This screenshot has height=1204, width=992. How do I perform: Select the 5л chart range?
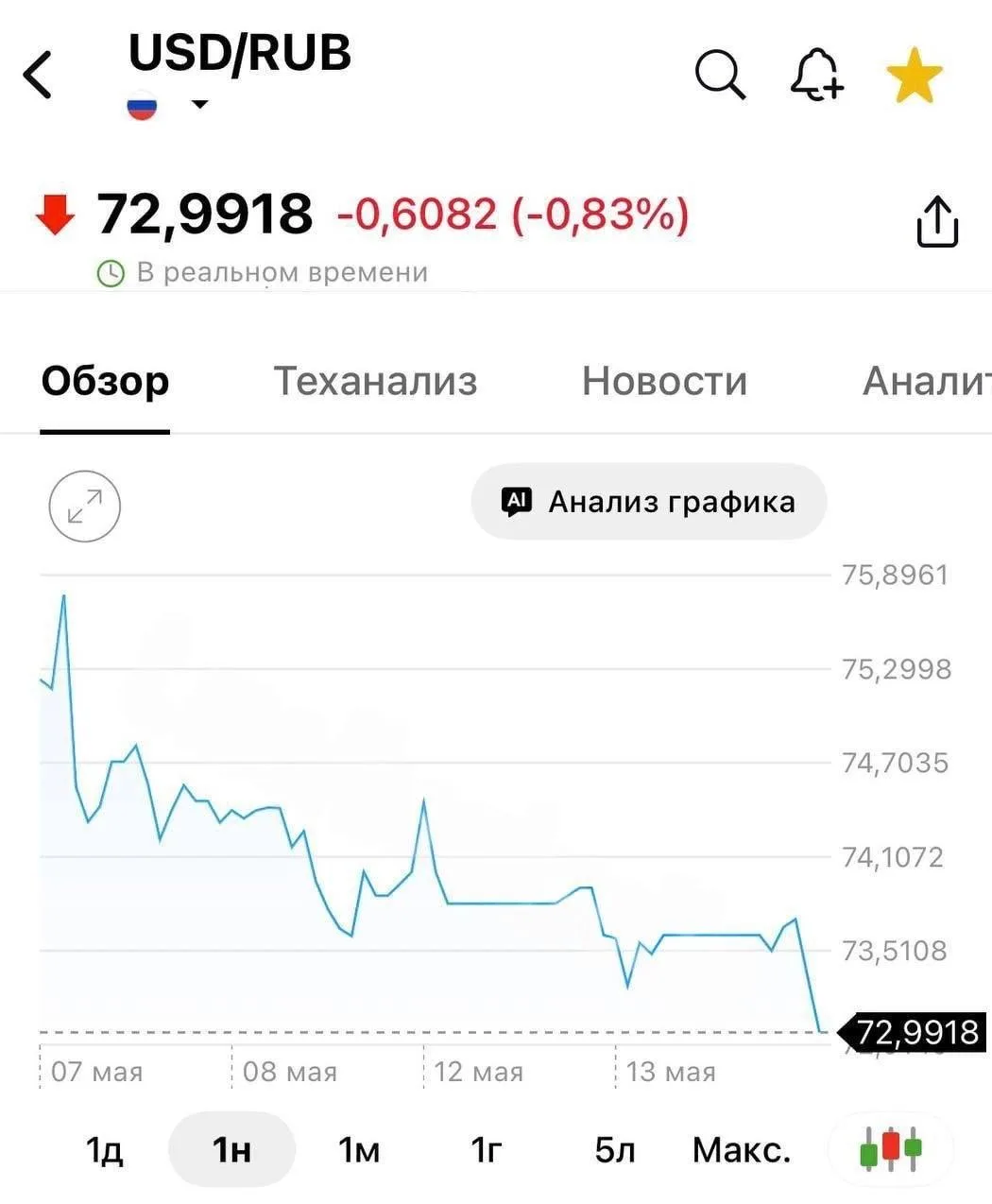(614, 1150)
